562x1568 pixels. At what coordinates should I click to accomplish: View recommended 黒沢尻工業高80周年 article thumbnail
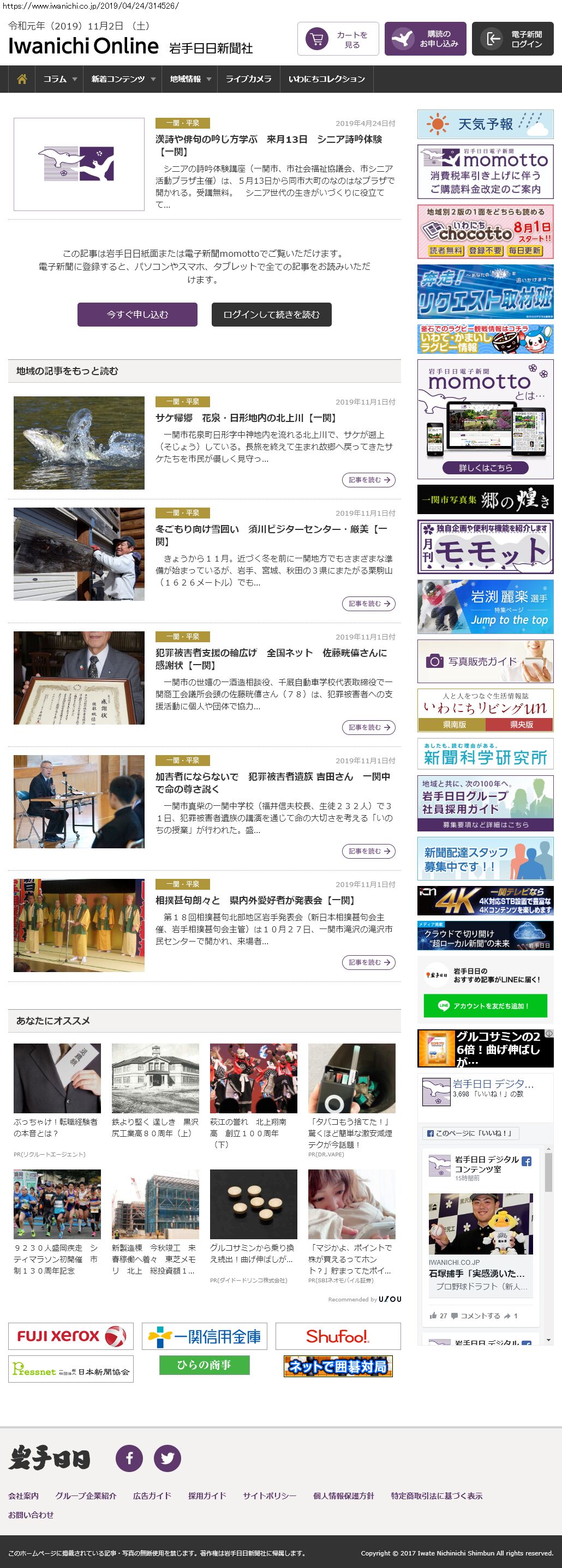(156, 1078)
